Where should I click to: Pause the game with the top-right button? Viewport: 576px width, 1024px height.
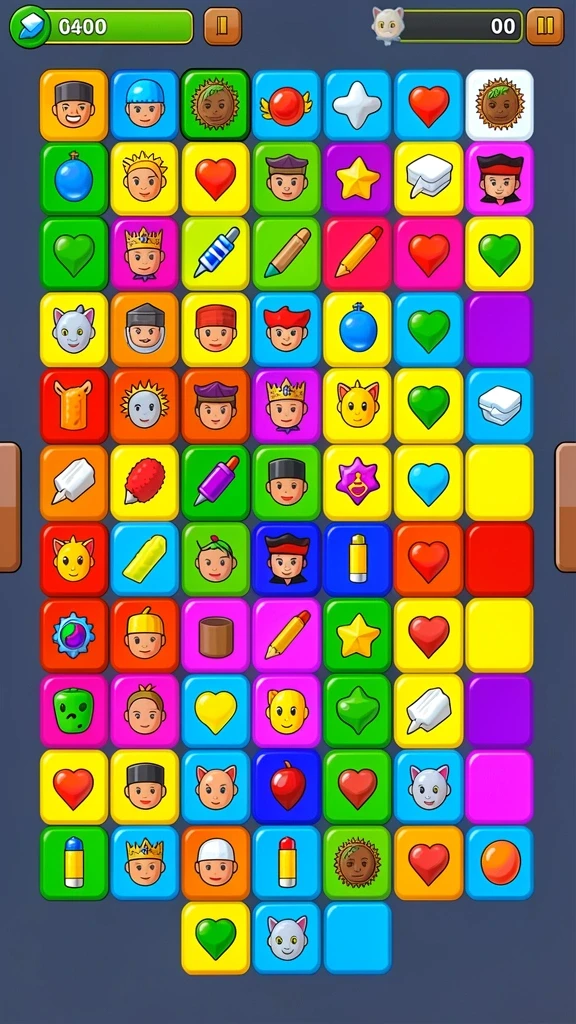coord(545,26)
